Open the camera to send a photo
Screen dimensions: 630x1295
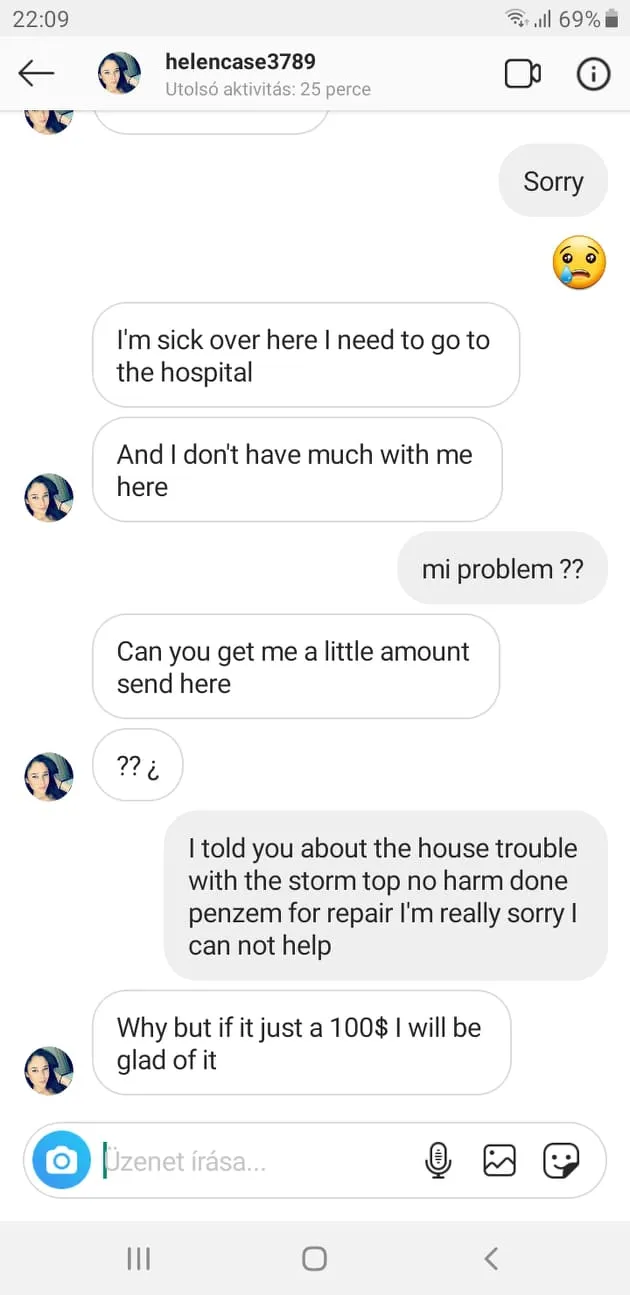tap(61, 1161)
